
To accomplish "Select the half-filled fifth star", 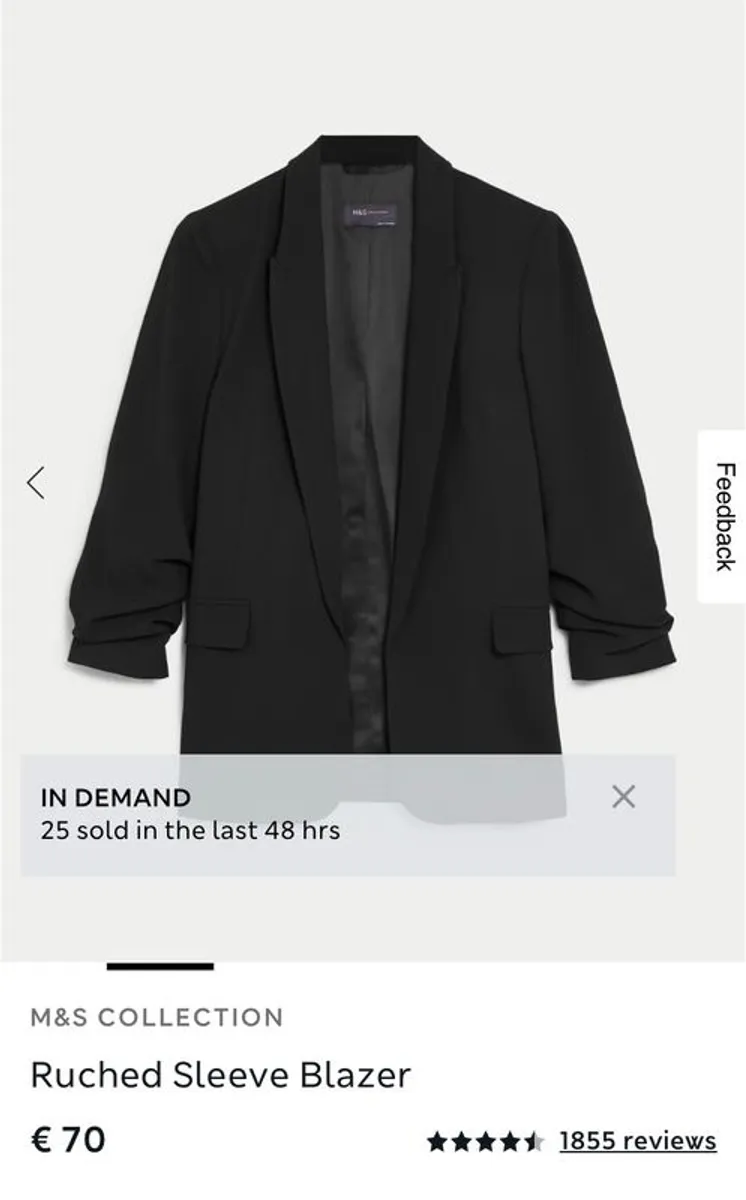I will point(533,1140).
